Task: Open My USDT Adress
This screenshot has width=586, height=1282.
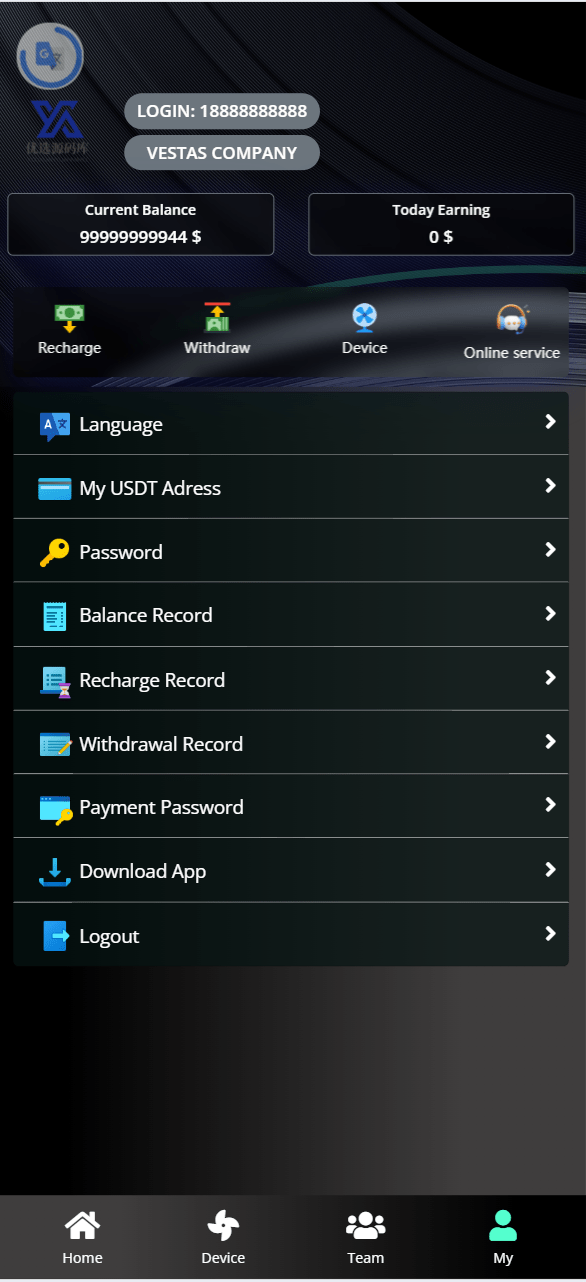Action: tap(291, 487)
